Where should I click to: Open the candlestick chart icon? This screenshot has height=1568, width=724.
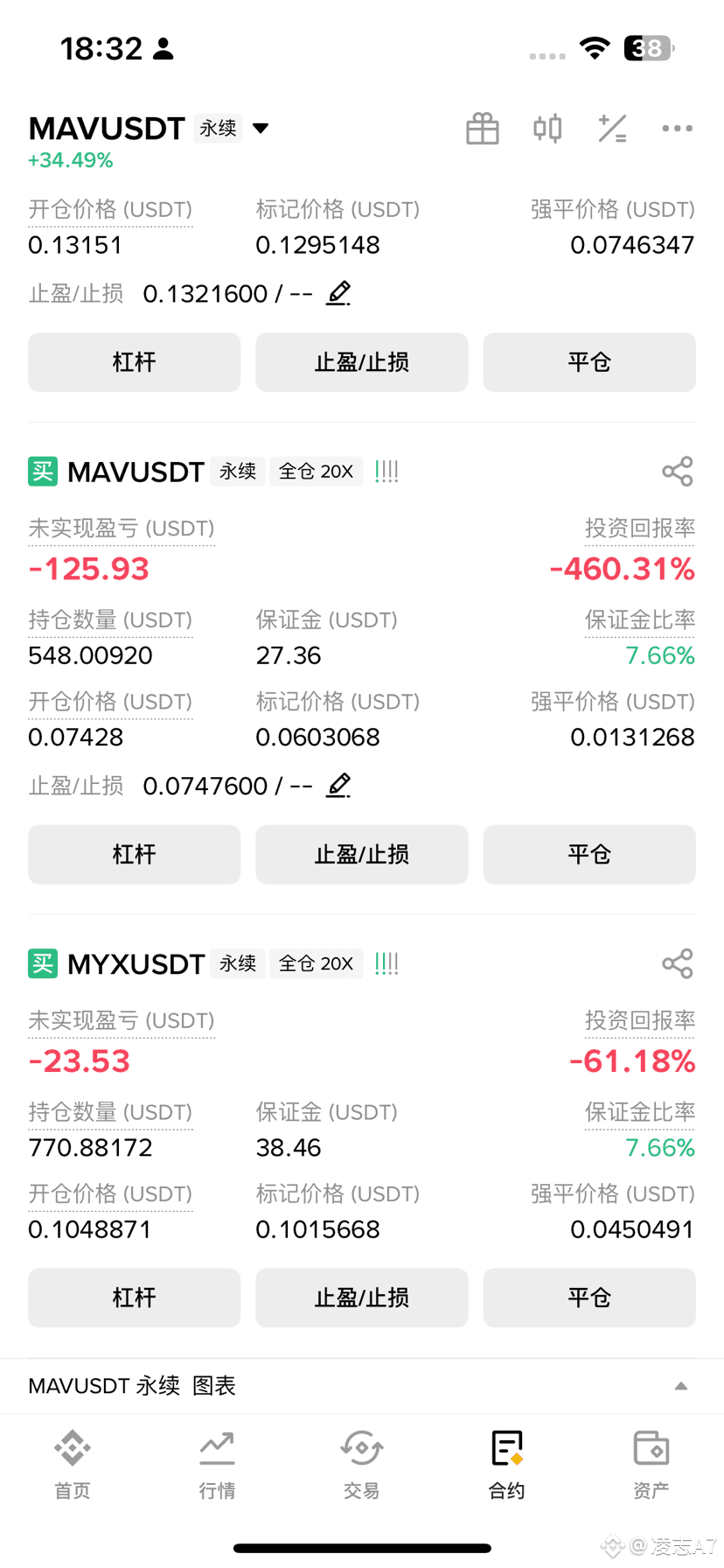548,129
